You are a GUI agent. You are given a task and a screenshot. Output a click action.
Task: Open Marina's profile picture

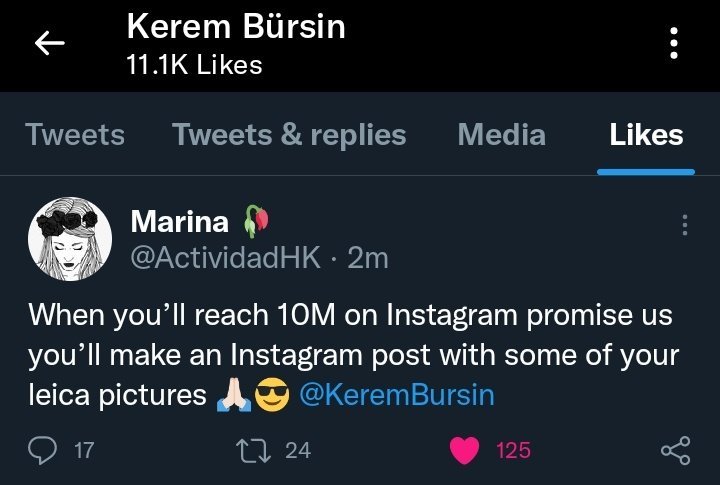pyautogui.click(x=70, y=239)
